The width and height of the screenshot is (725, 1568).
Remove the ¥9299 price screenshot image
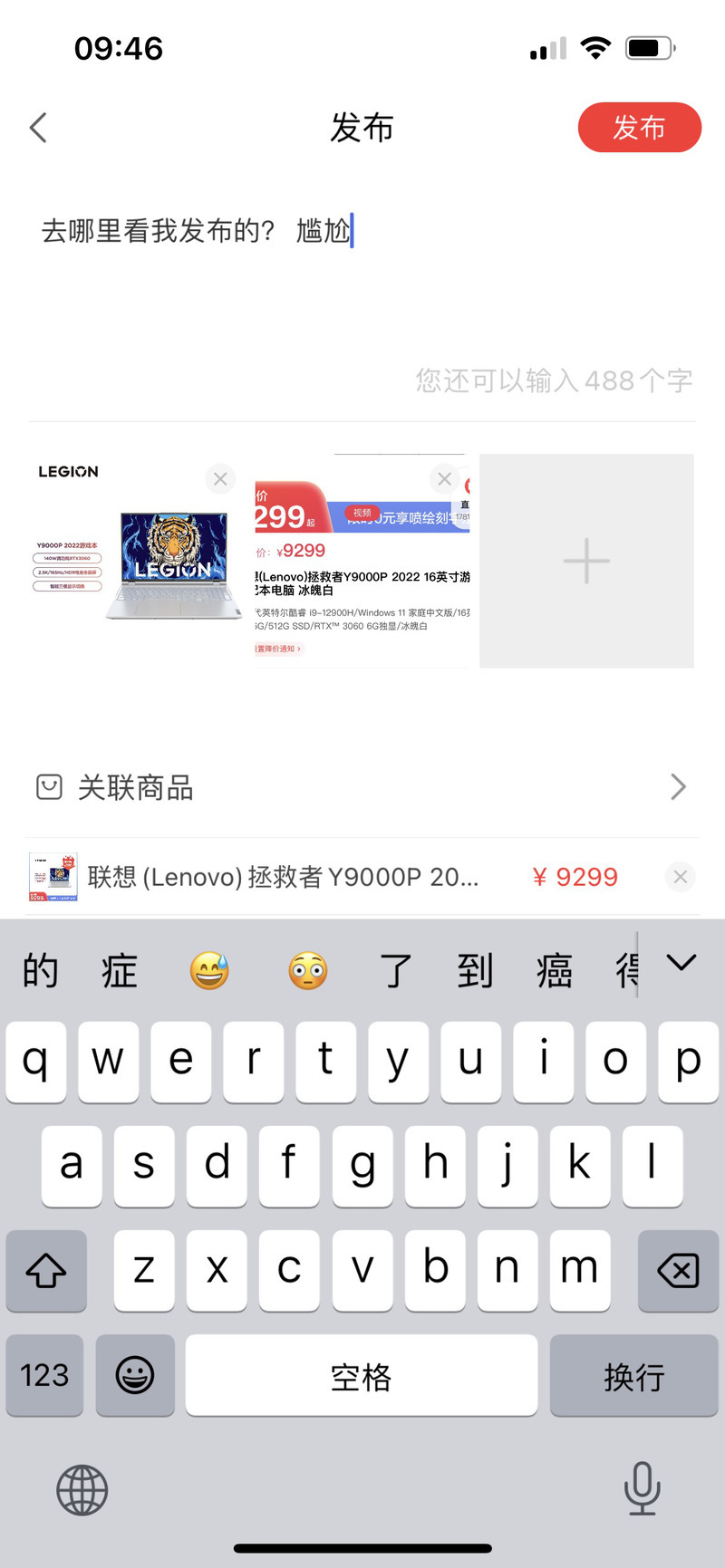444,478
